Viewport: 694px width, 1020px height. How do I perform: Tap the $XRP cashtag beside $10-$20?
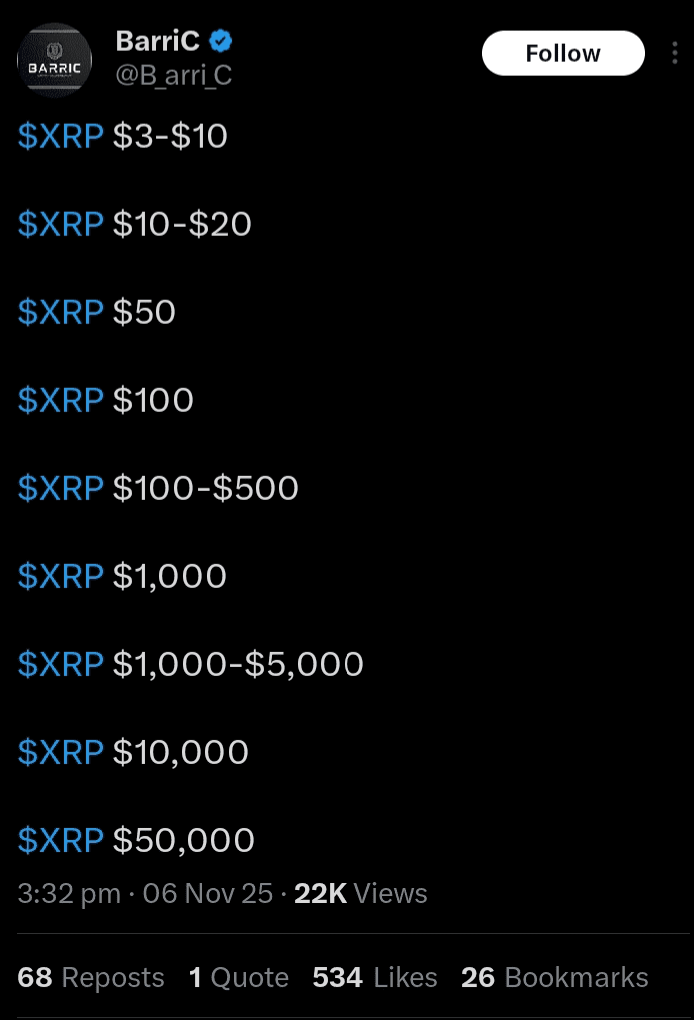pos(61,225)
